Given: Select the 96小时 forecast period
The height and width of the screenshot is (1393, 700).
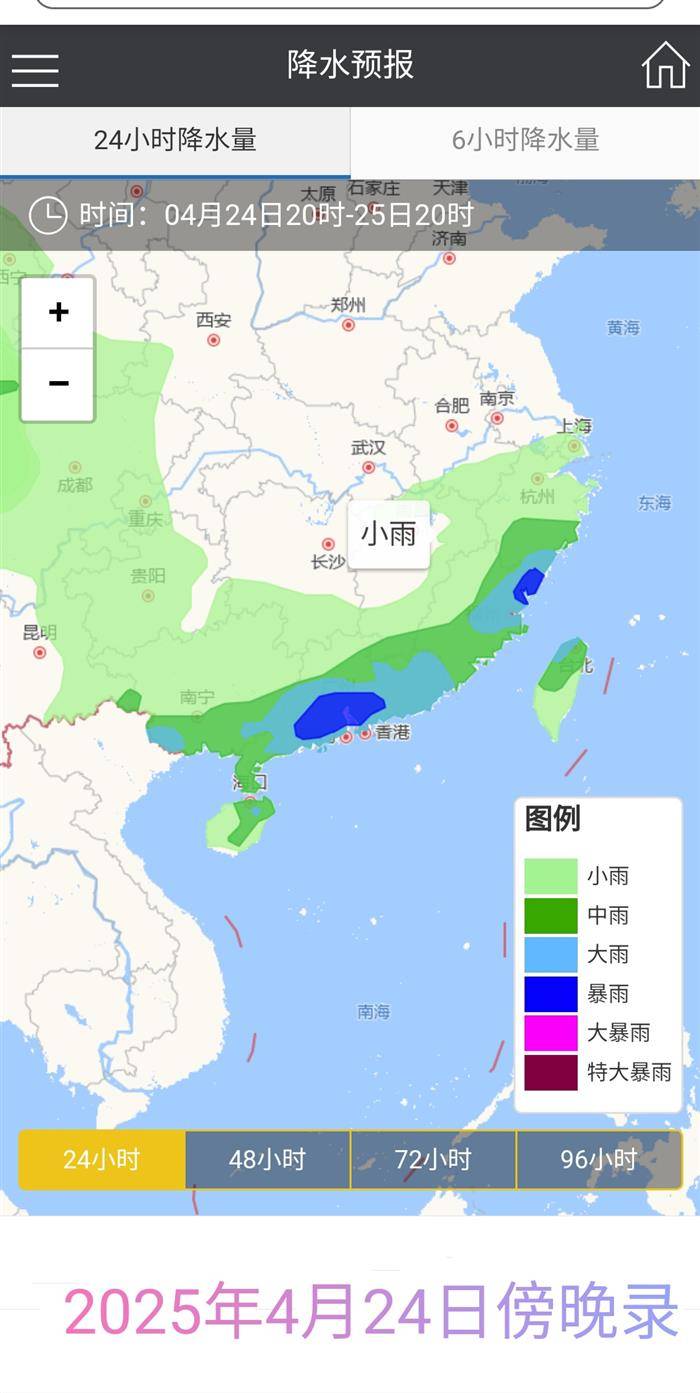Looking at the screenshot, I should click(599, 1160).
